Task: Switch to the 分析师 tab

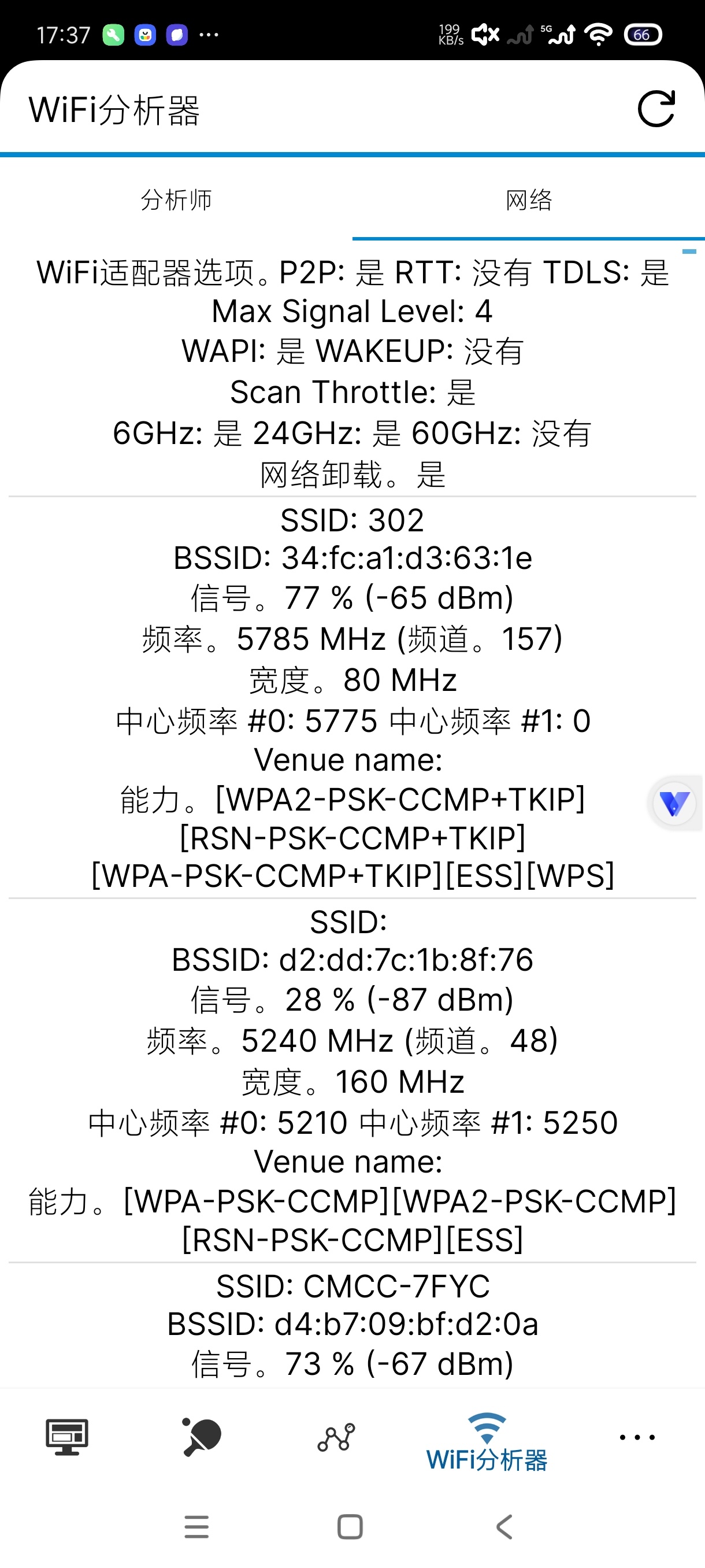Action: click(x=176, y=199)
